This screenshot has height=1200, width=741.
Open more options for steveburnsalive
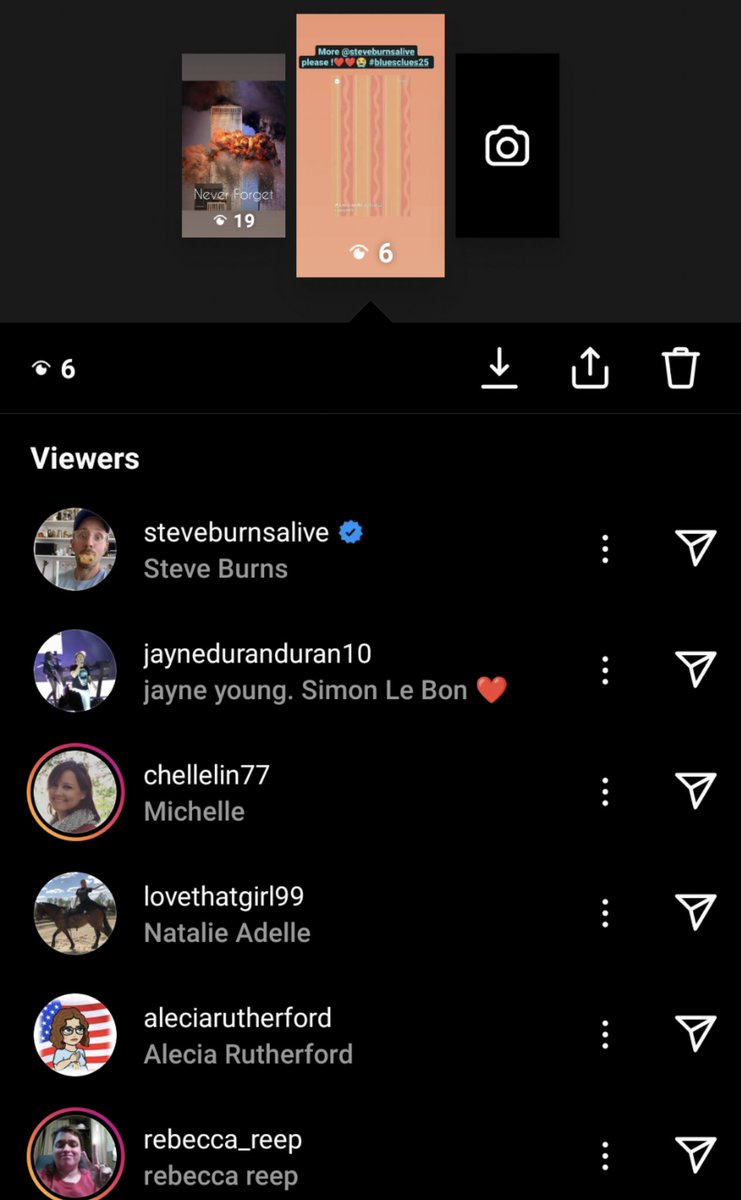coord(605,548)
